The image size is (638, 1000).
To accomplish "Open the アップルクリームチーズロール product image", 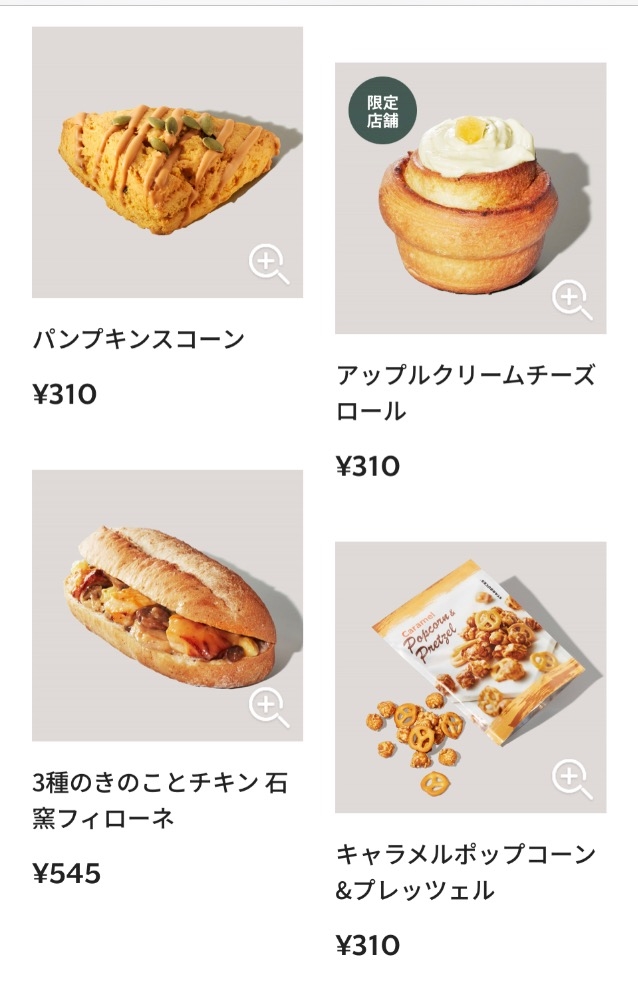I will pos(470,198).
